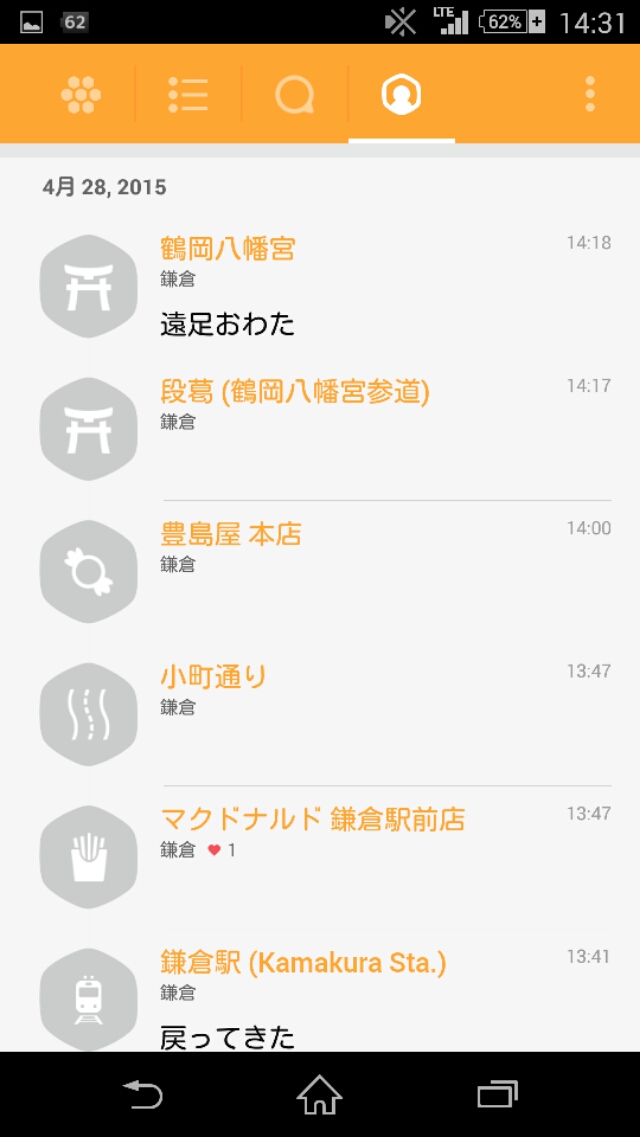Screen dimensions: 640x1137
Task: Open the overflow menu
Action: point(590,94)
